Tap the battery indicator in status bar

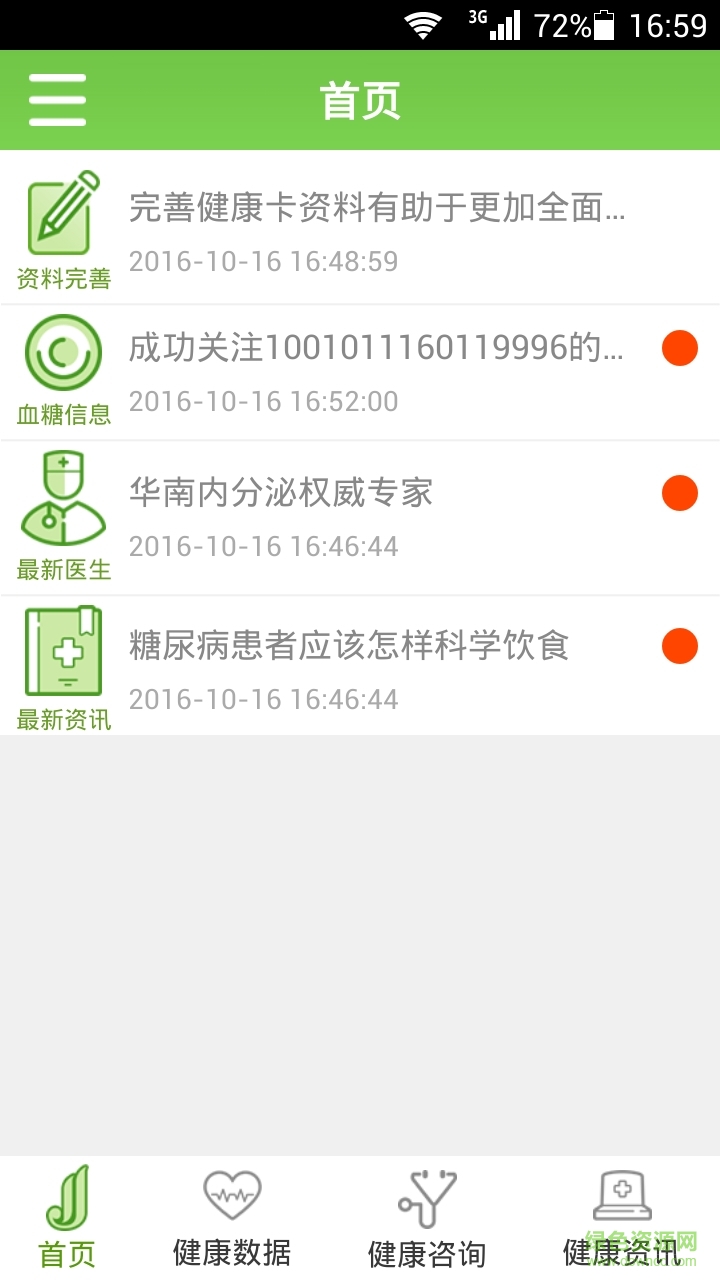click(x=604, y=22)
